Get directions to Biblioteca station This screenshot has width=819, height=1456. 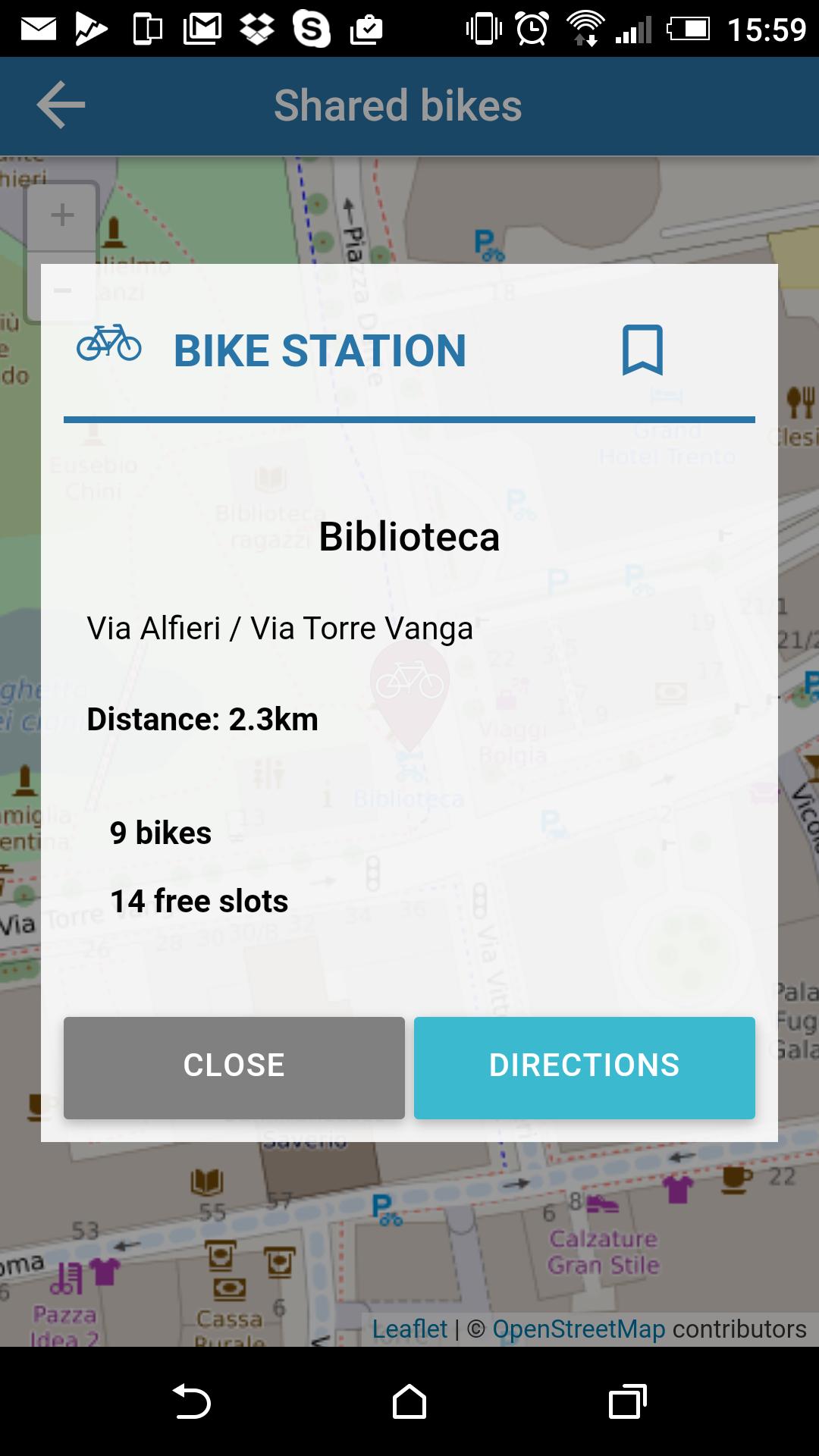(x=584, y=1067)
